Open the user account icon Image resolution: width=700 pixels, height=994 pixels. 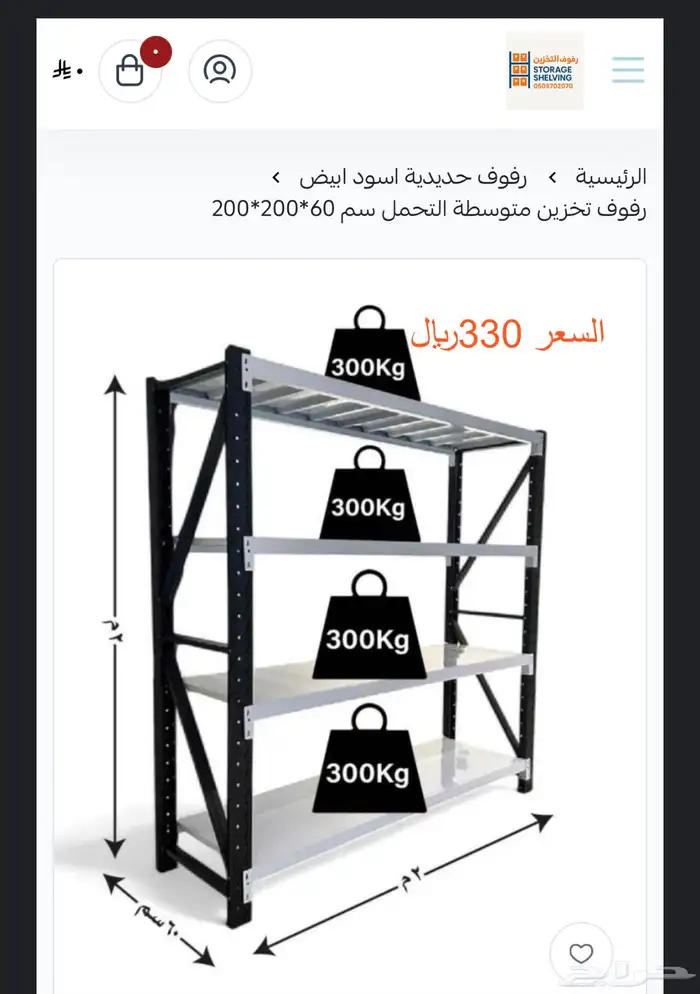220,70
